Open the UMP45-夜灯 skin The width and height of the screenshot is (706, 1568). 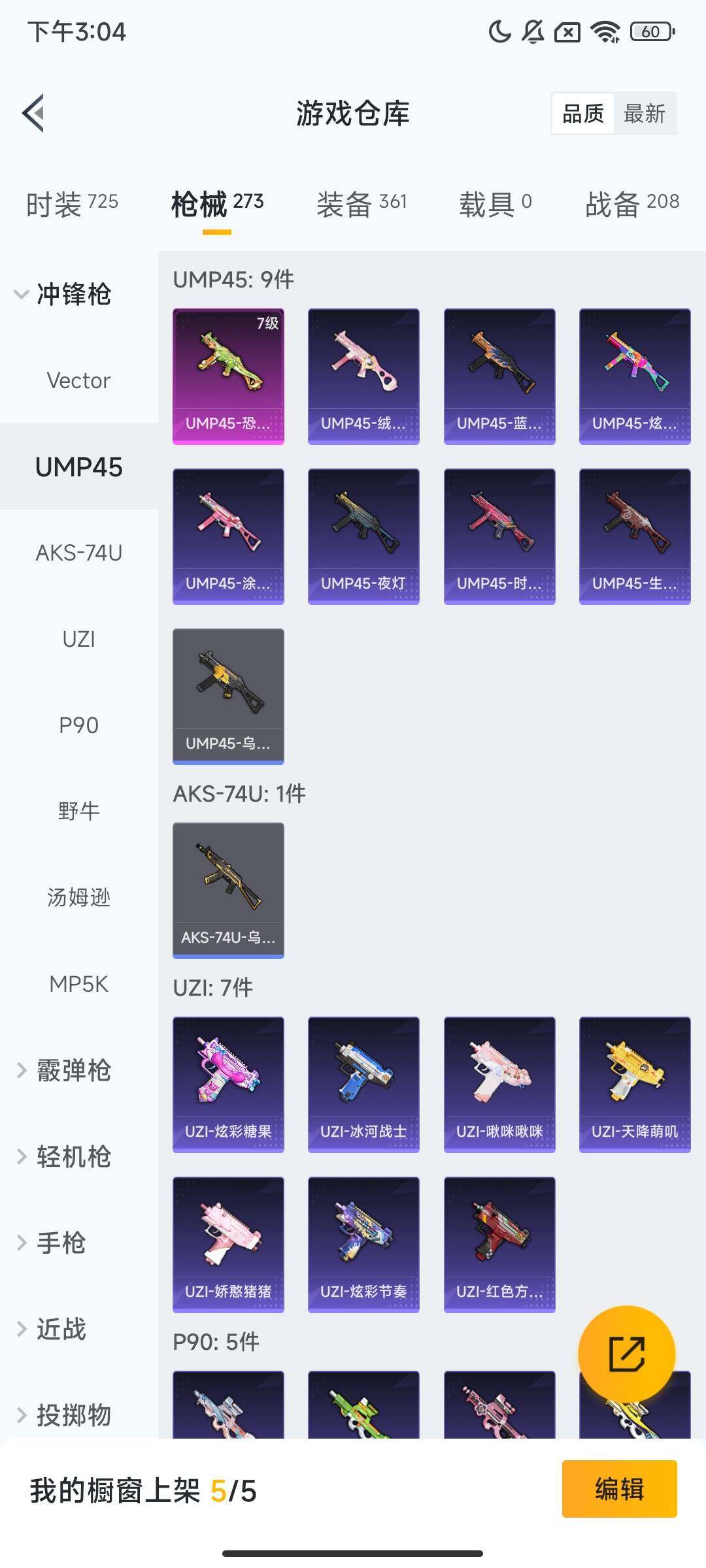(x=363, y=536)
